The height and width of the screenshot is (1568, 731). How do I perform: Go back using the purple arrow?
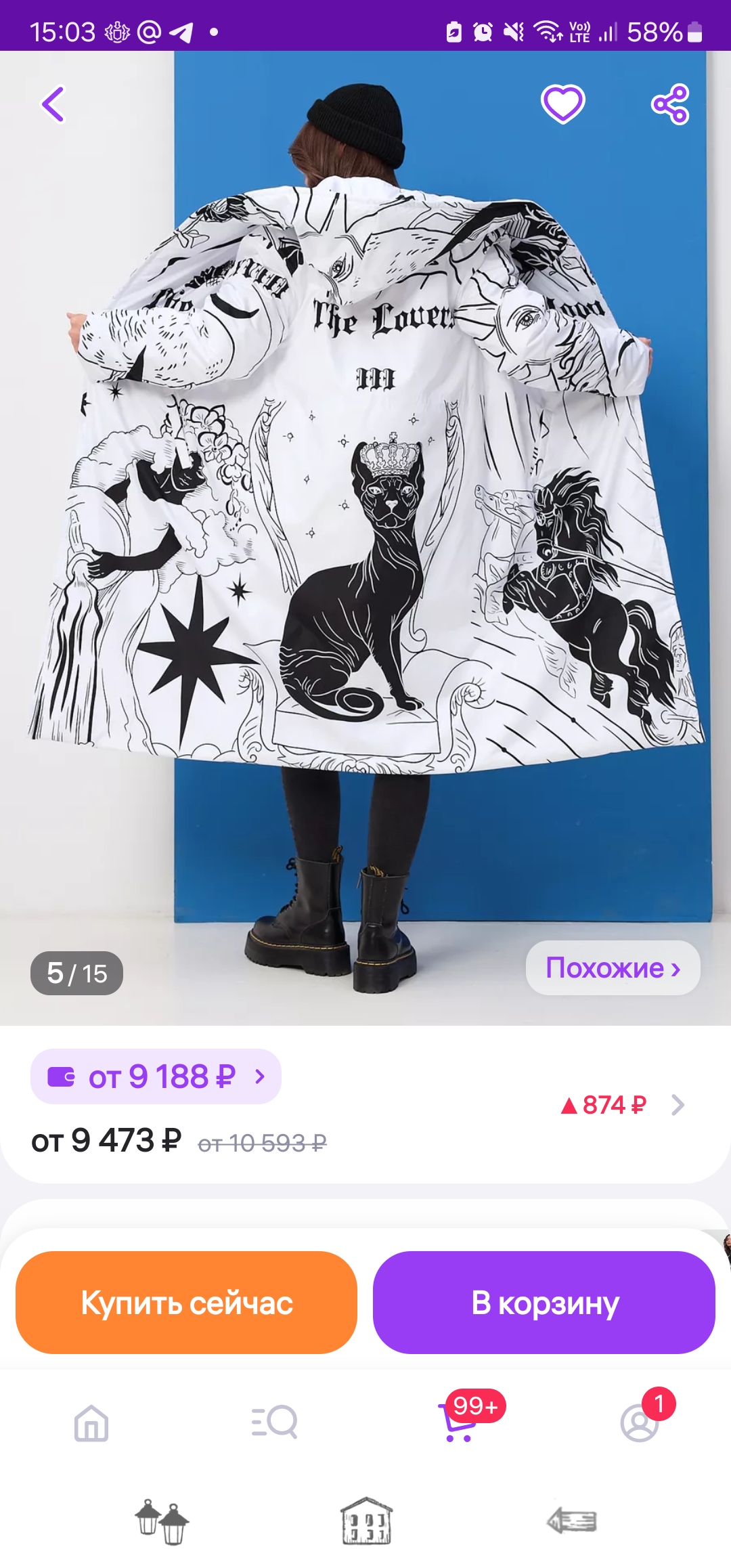(x=53, y=104)
